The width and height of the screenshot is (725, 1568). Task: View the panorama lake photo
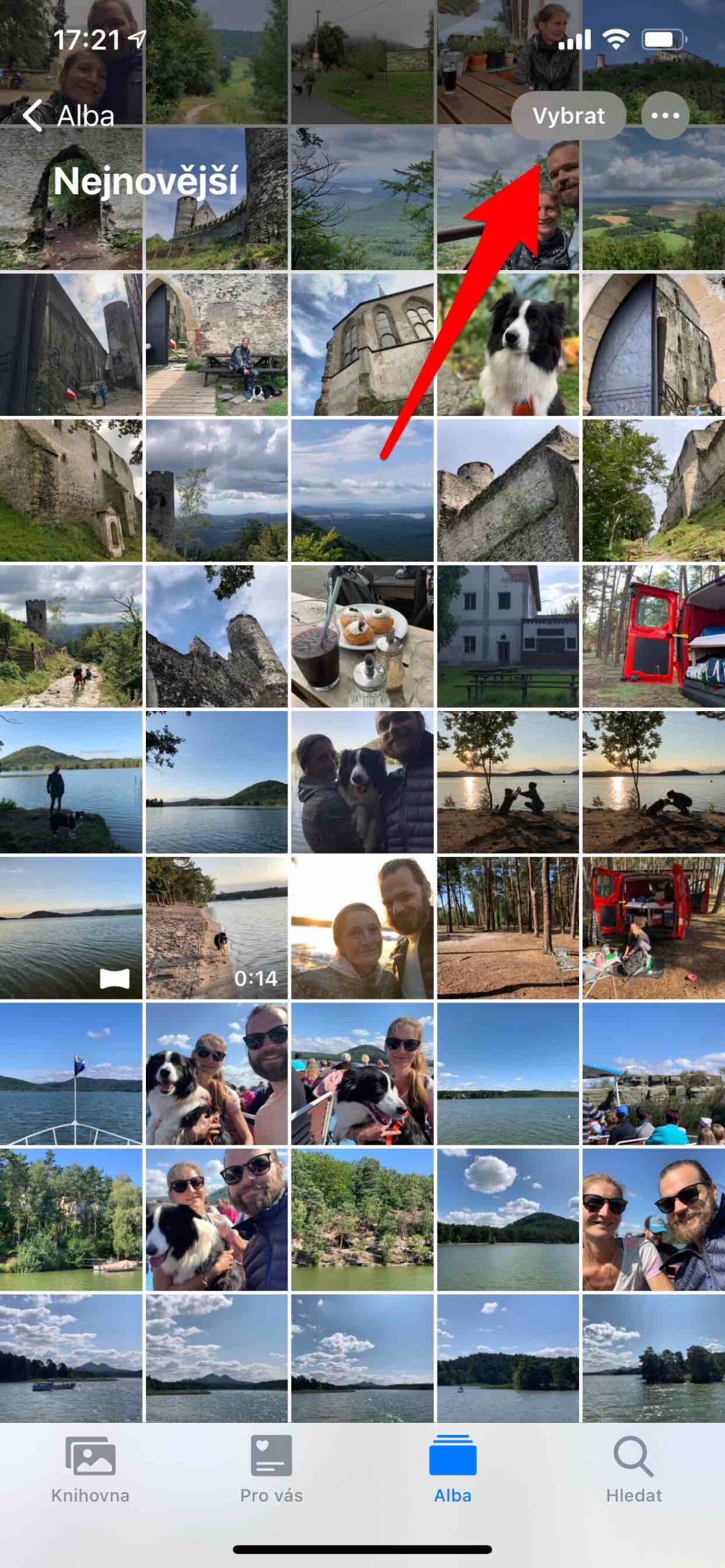click(71, 927)
